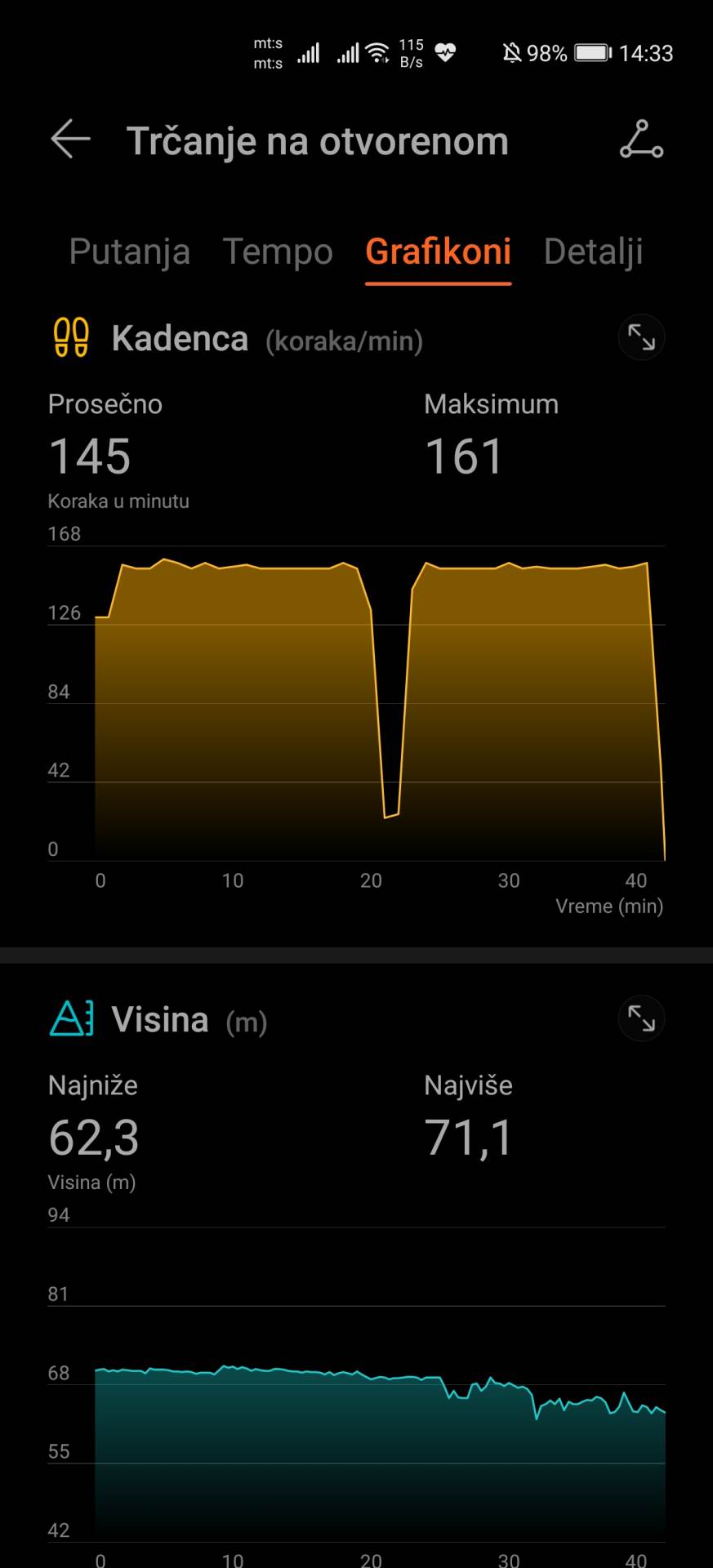The width and height of the screenshot is (713, 1568).
Task: Tap the back arrow to exit workout
Action: pos(70,140)
